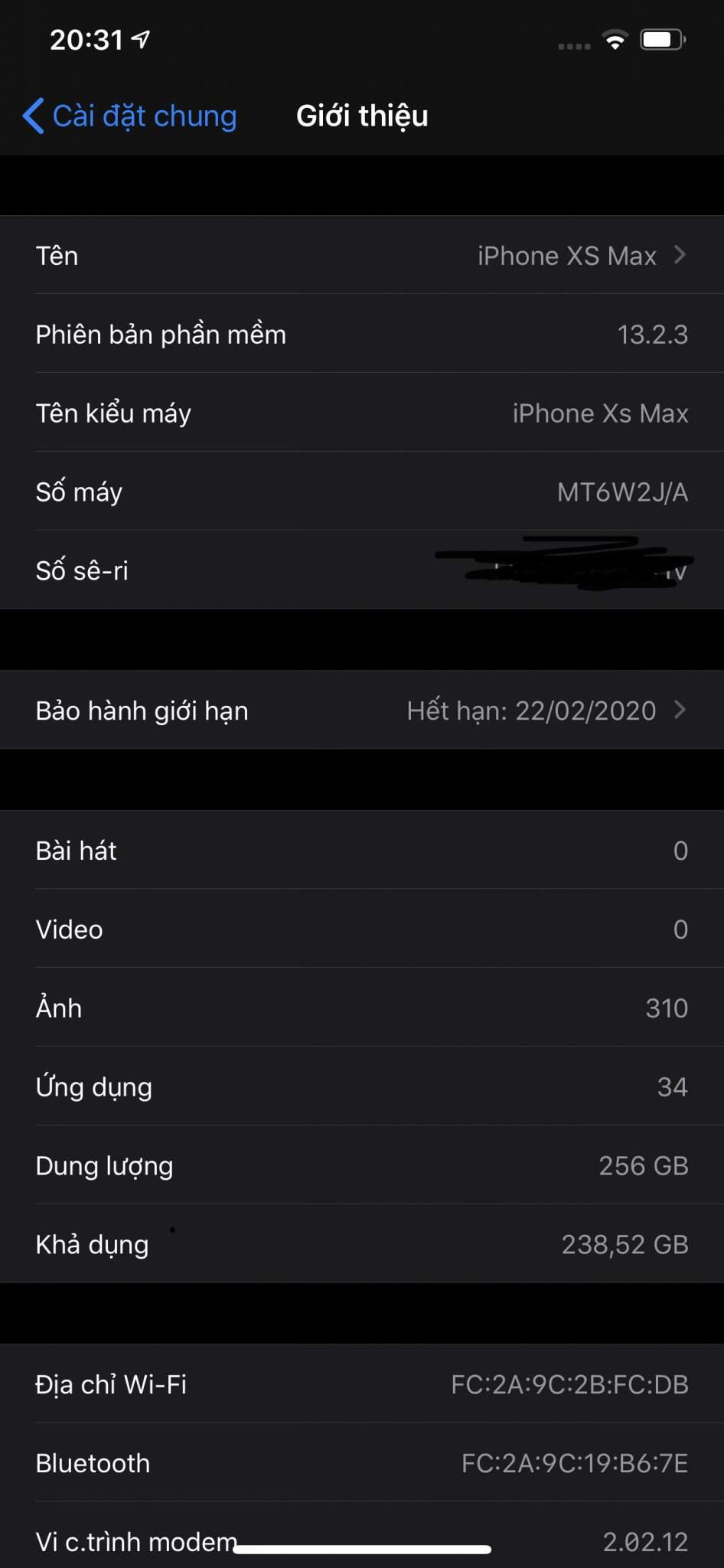Open Bảo hành giới hạn details
This screenshot has height=1568, width=724.
point(361,710)
